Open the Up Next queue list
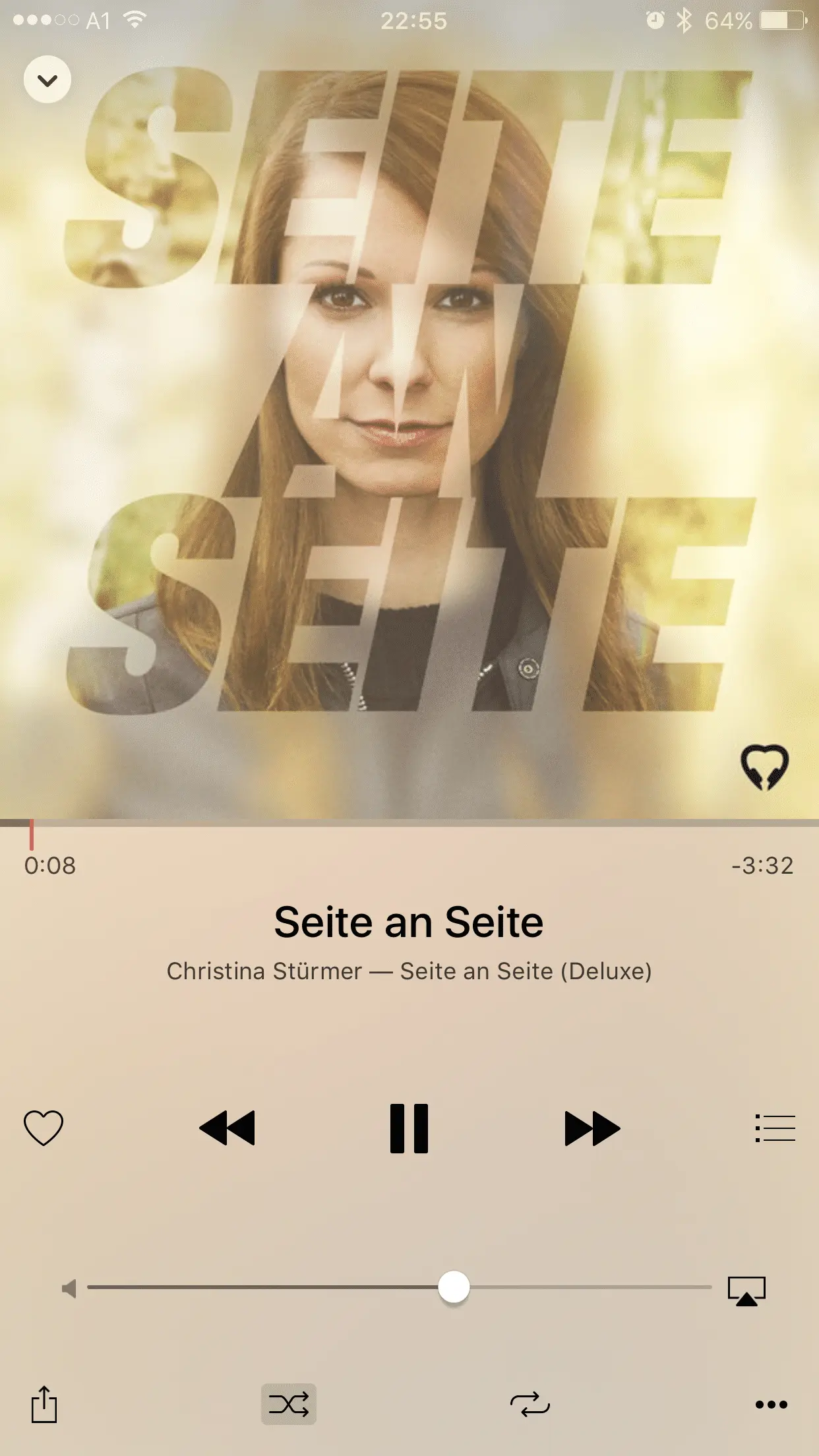819x1456 pixels. click(x=775, y=1128)
